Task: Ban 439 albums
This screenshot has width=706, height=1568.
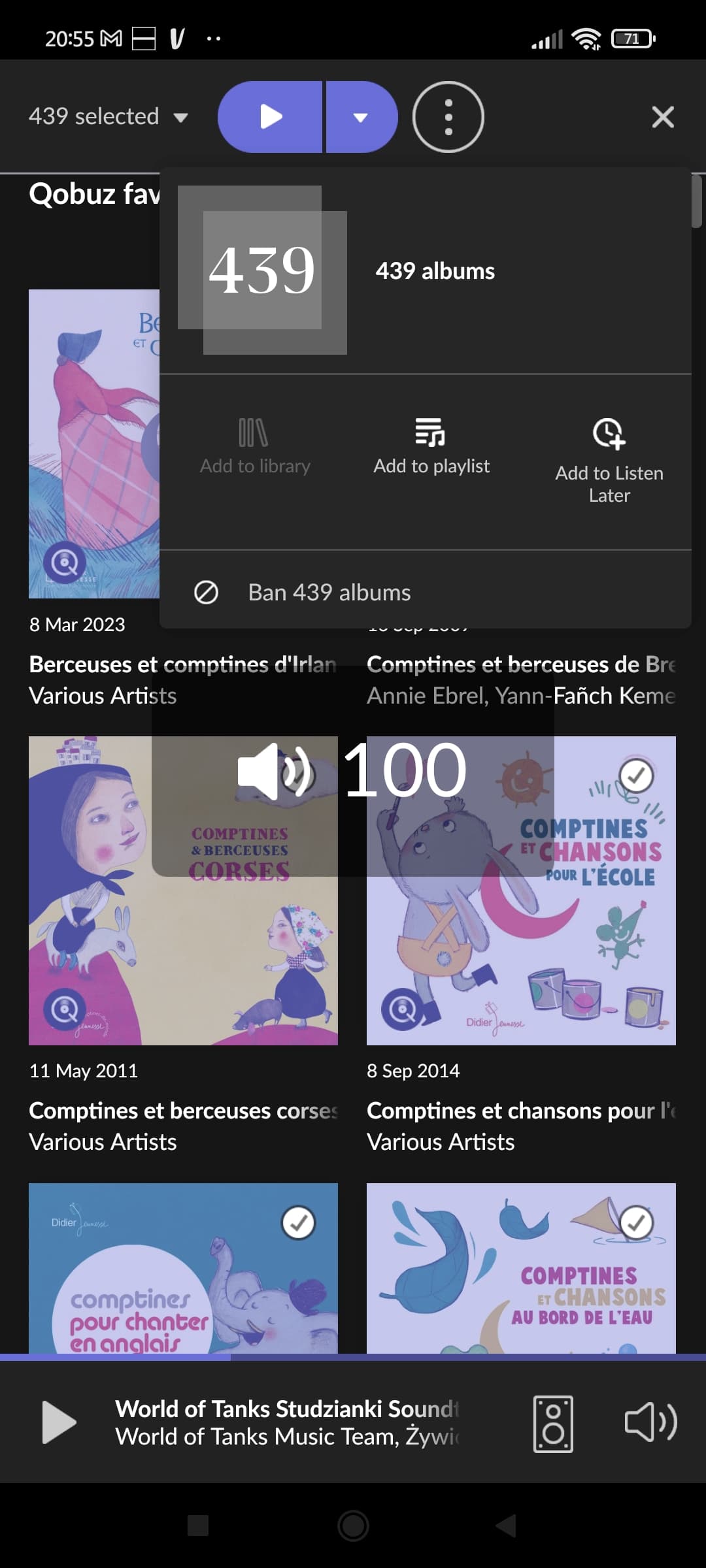Action: click(x=329, y=593)
